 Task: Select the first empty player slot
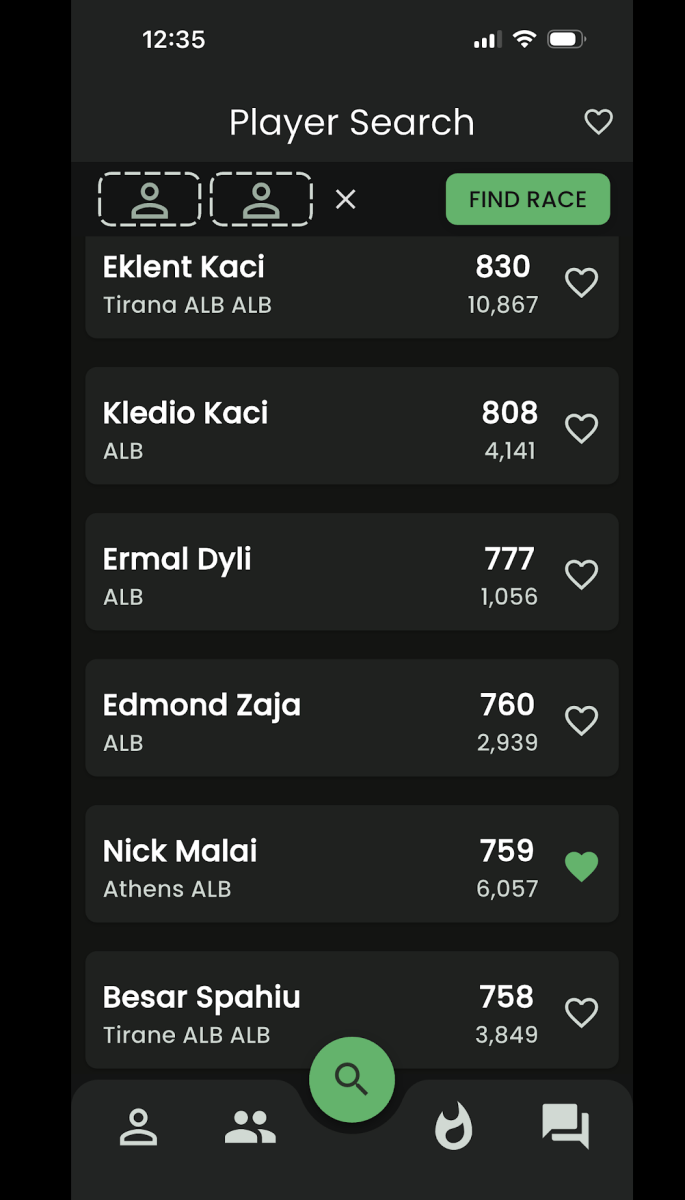(x=149, y=199)
